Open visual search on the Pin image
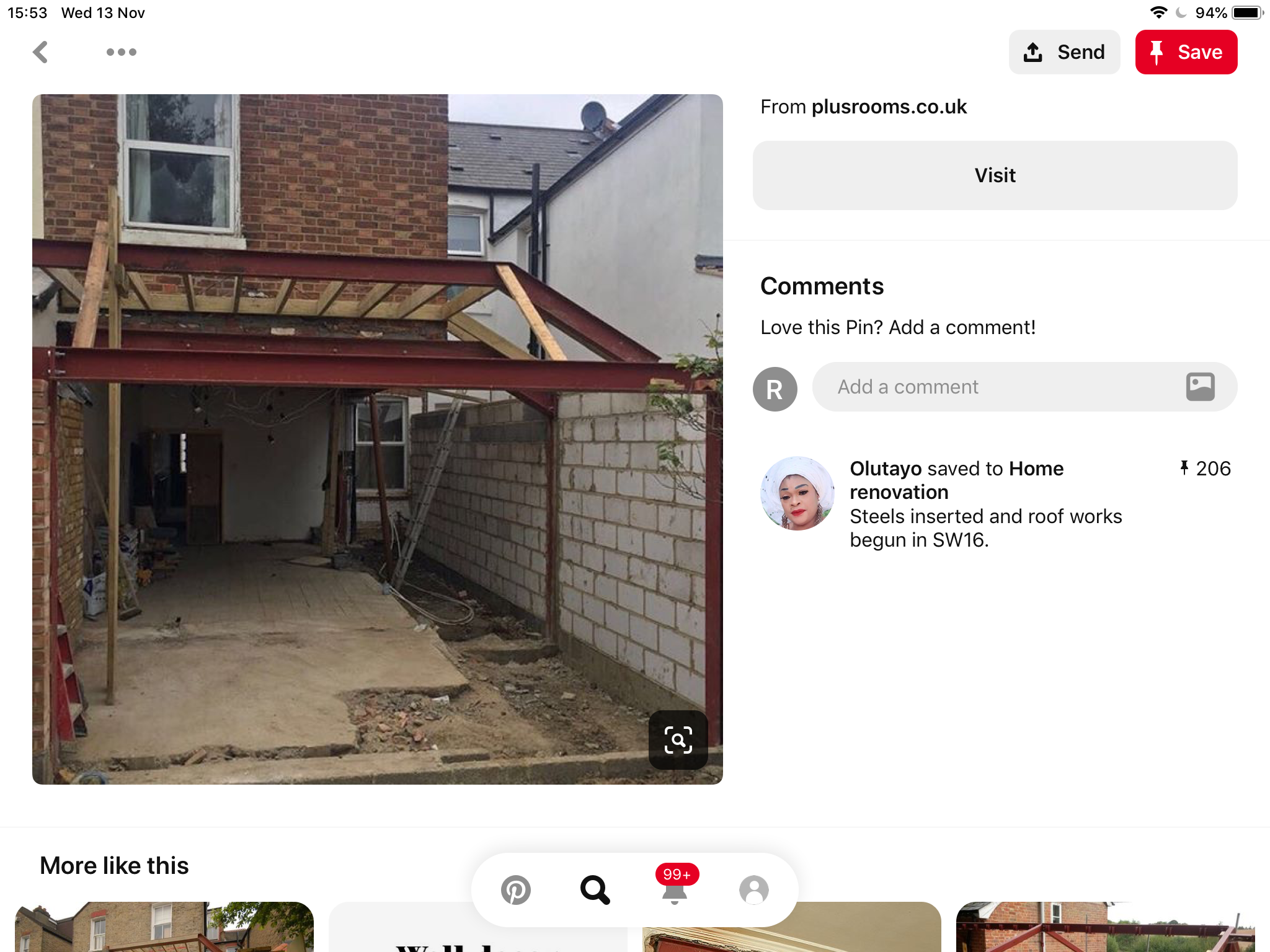Screen dimensions: 1270x952 coord(678,739)
